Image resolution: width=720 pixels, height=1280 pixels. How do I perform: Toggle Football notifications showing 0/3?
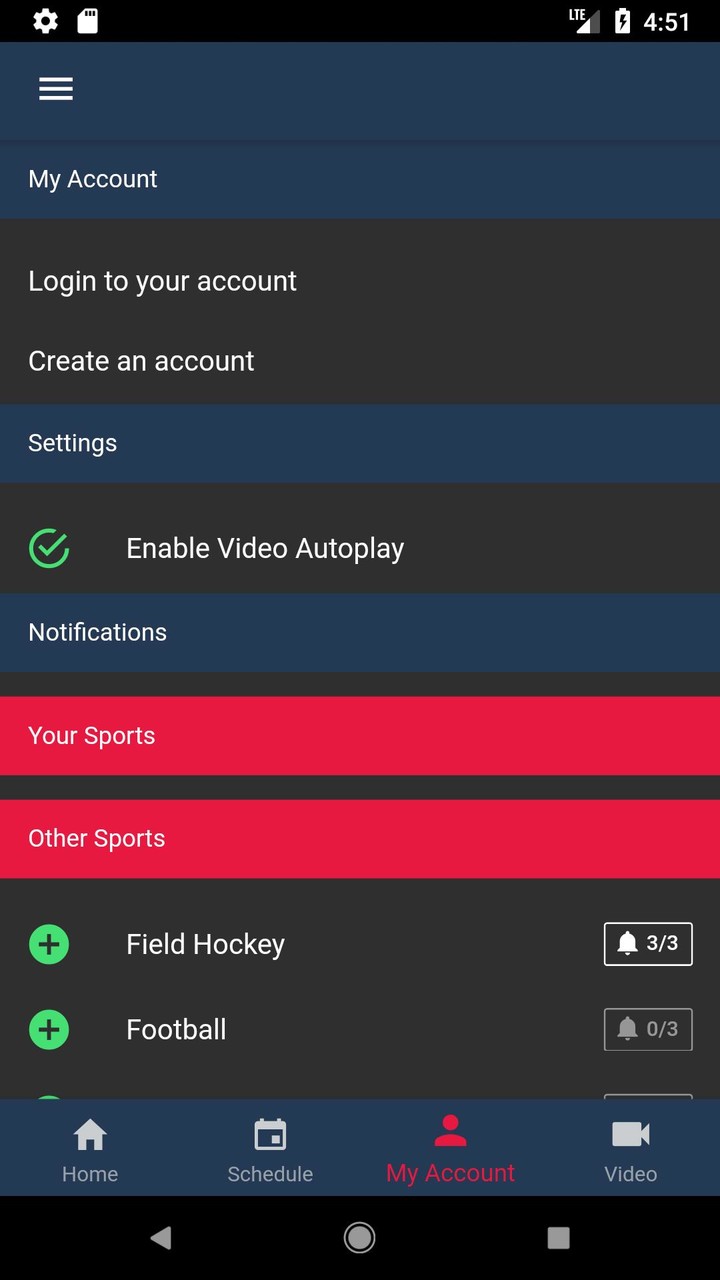(x=648, y=1029)
